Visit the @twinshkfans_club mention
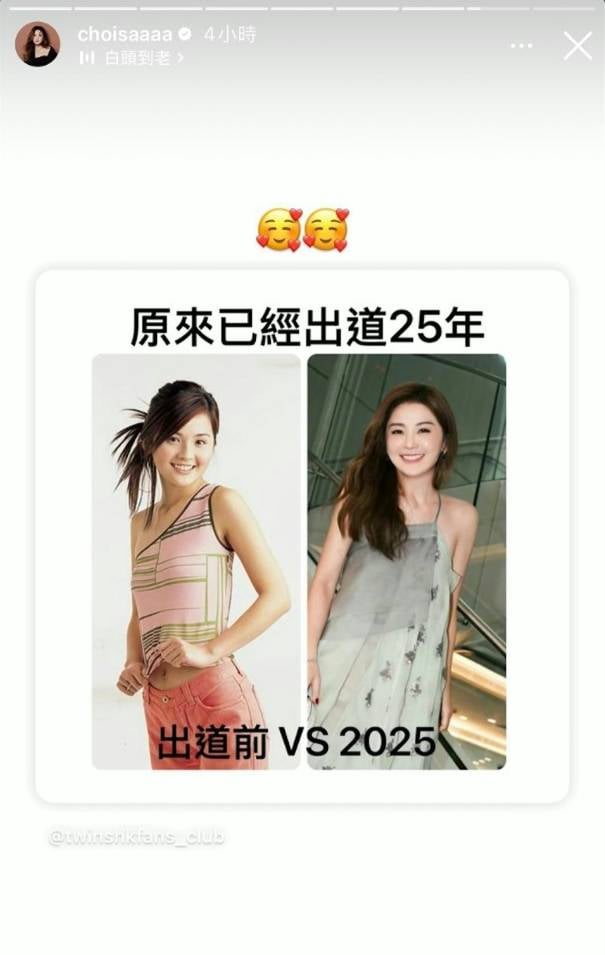 [136, 837]
